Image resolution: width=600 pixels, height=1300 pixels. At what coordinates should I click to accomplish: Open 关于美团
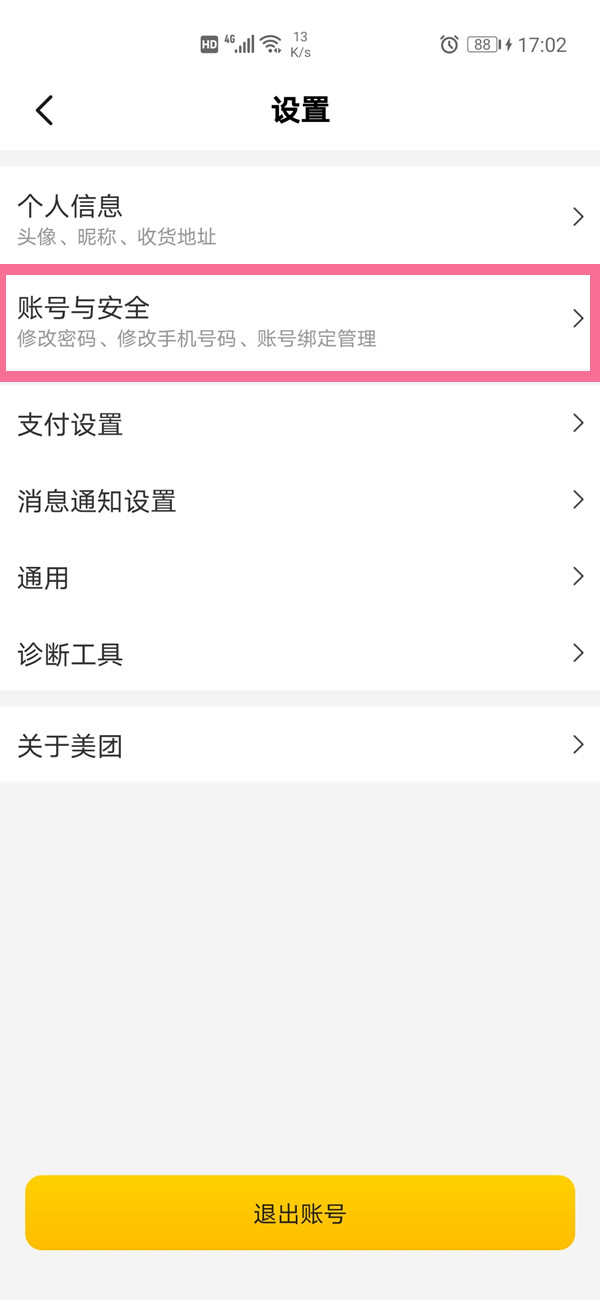click(x=300, y=745)
